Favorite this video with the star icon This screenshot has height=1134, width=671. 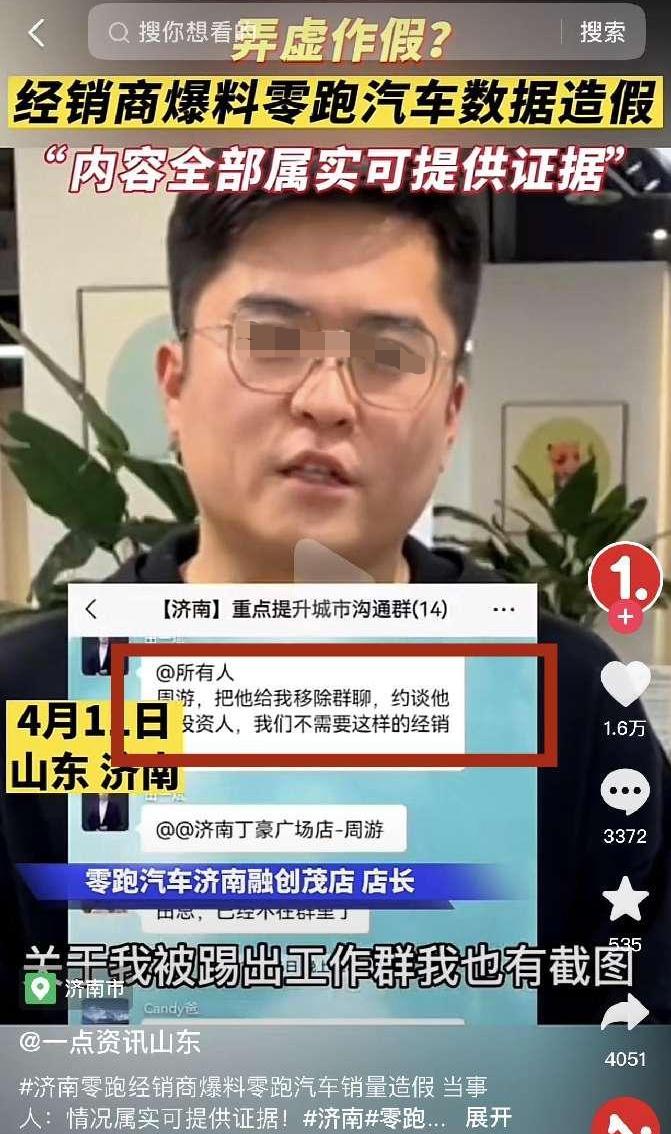pyautogui.click(x=625, y=899)
